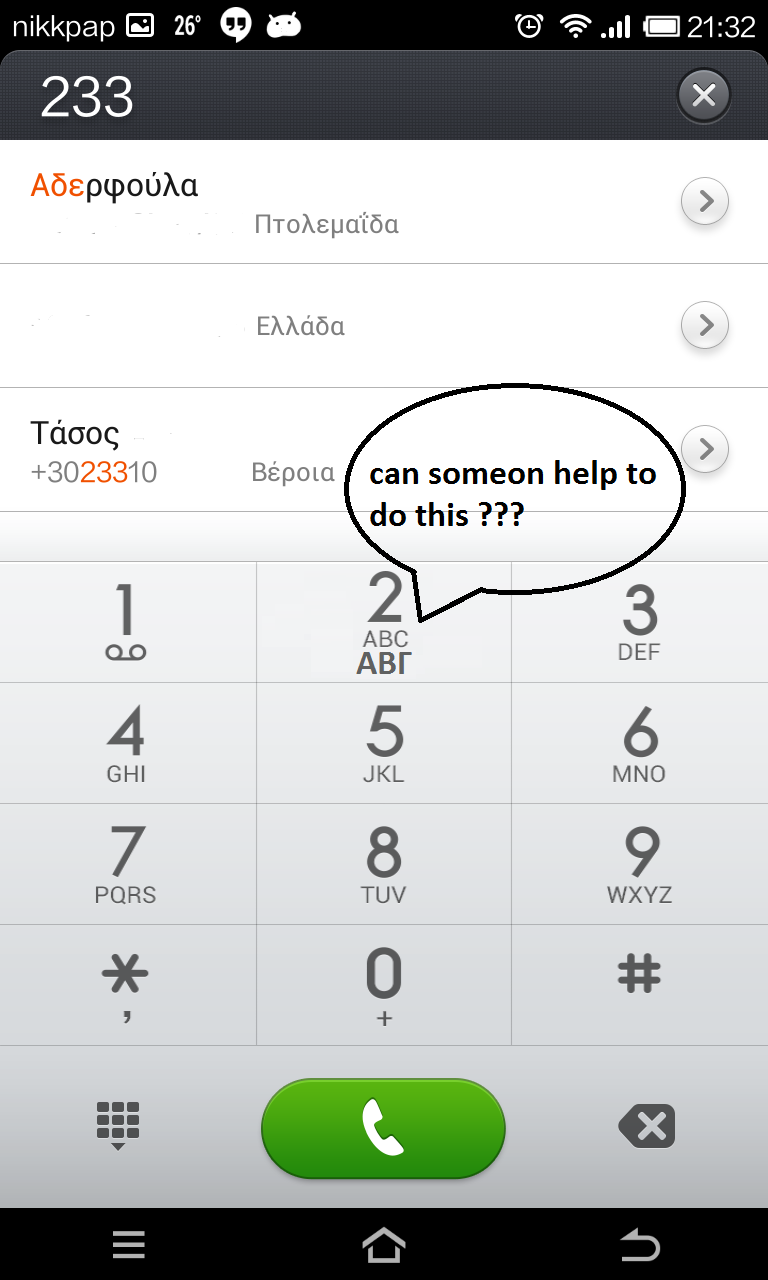
Task: Dial digit 7 PQRS key
Action: click(x=127, y=864)
